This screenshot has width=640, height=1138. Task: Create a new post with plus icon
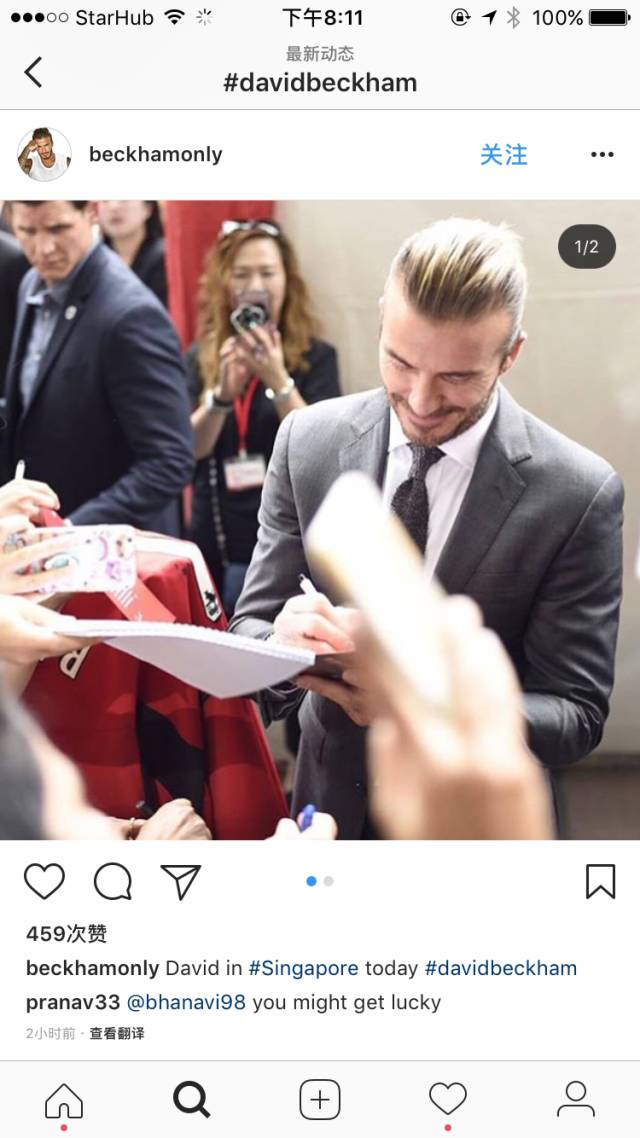[320, 1099]
